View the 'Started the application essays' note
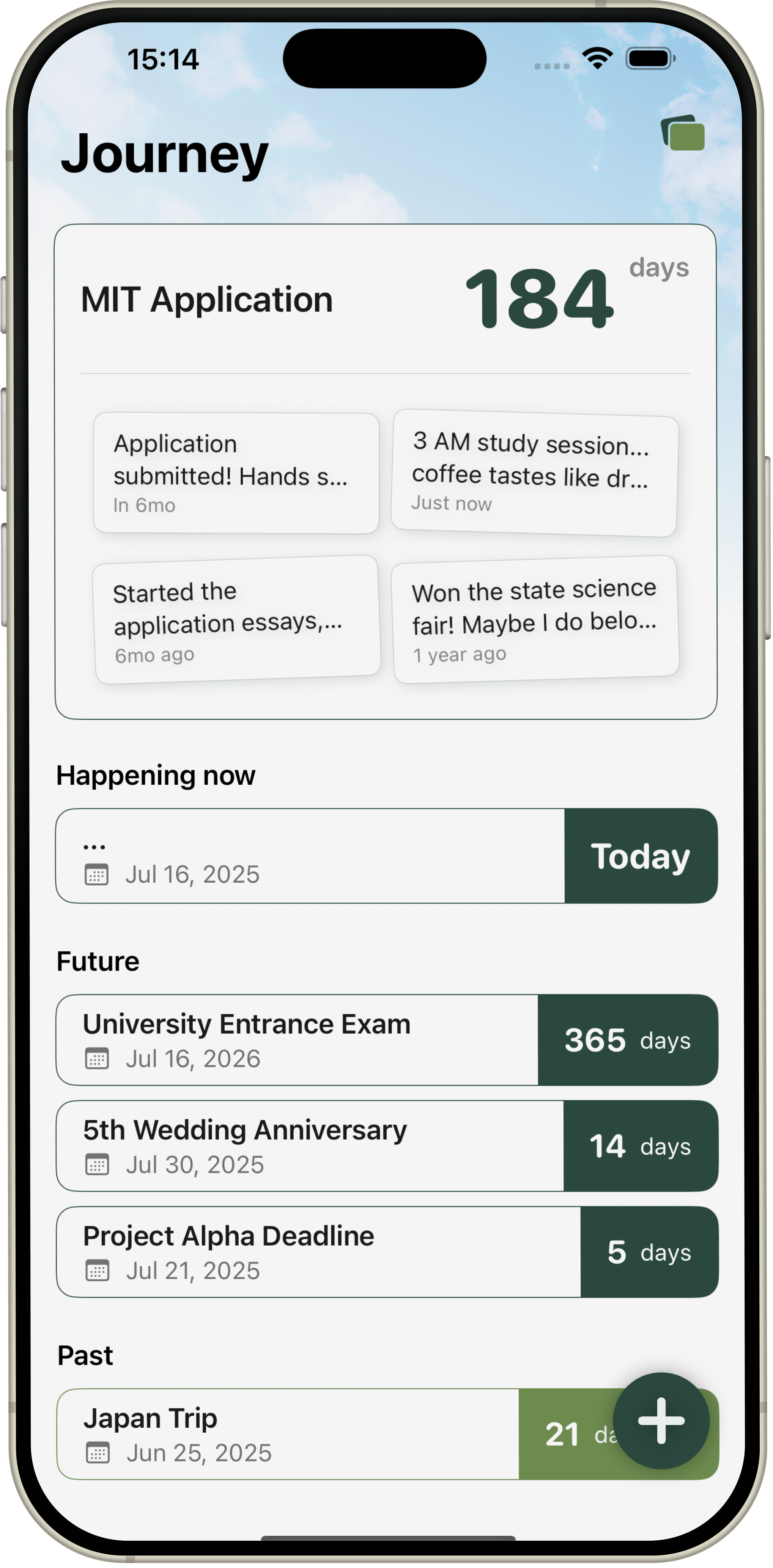The width and height of the screenshot is (773, 1568). (236, 620)
